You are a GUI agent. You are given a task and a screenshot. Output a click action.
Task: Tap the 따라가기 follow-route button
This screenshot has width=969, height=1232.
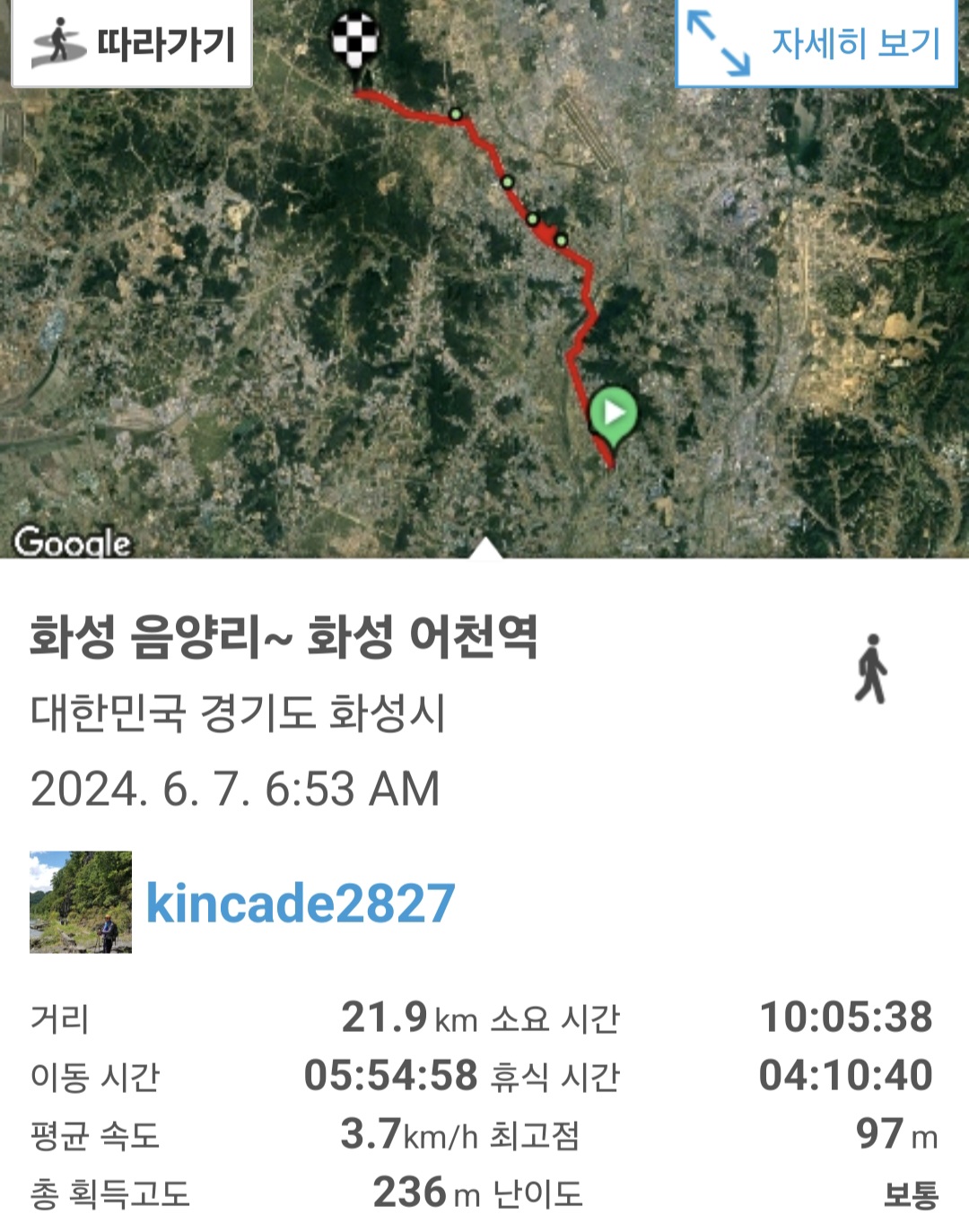tap(132, 43)
